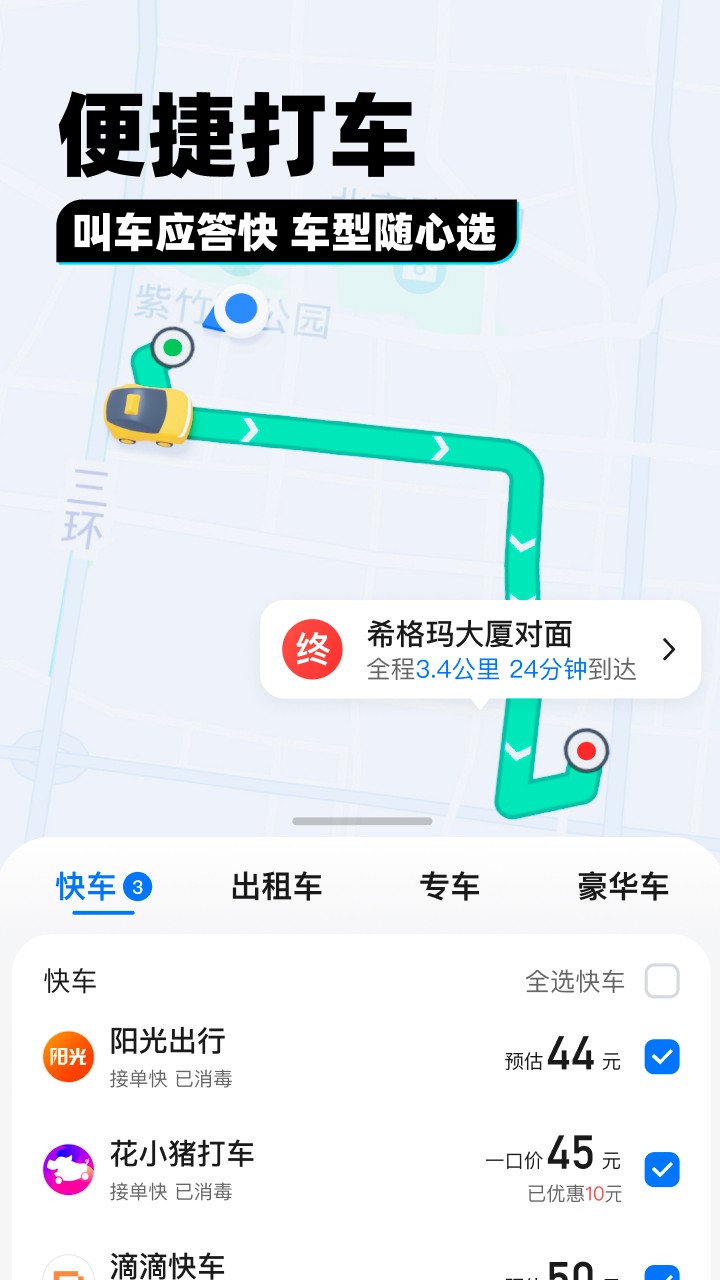Tap the red destination pin on the map
The height and width of the screenshot is (1280, 720).
585,749
